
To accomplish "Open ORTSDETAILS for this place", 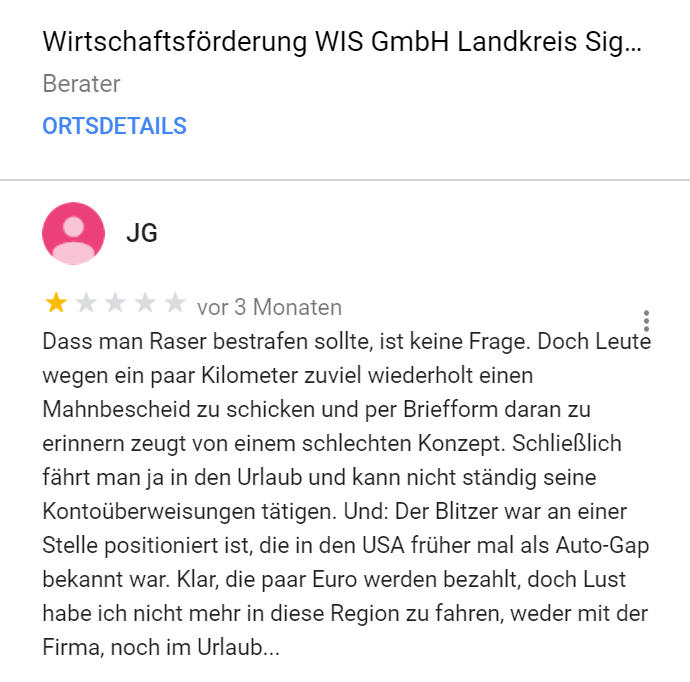I will [x=114, y=126].
